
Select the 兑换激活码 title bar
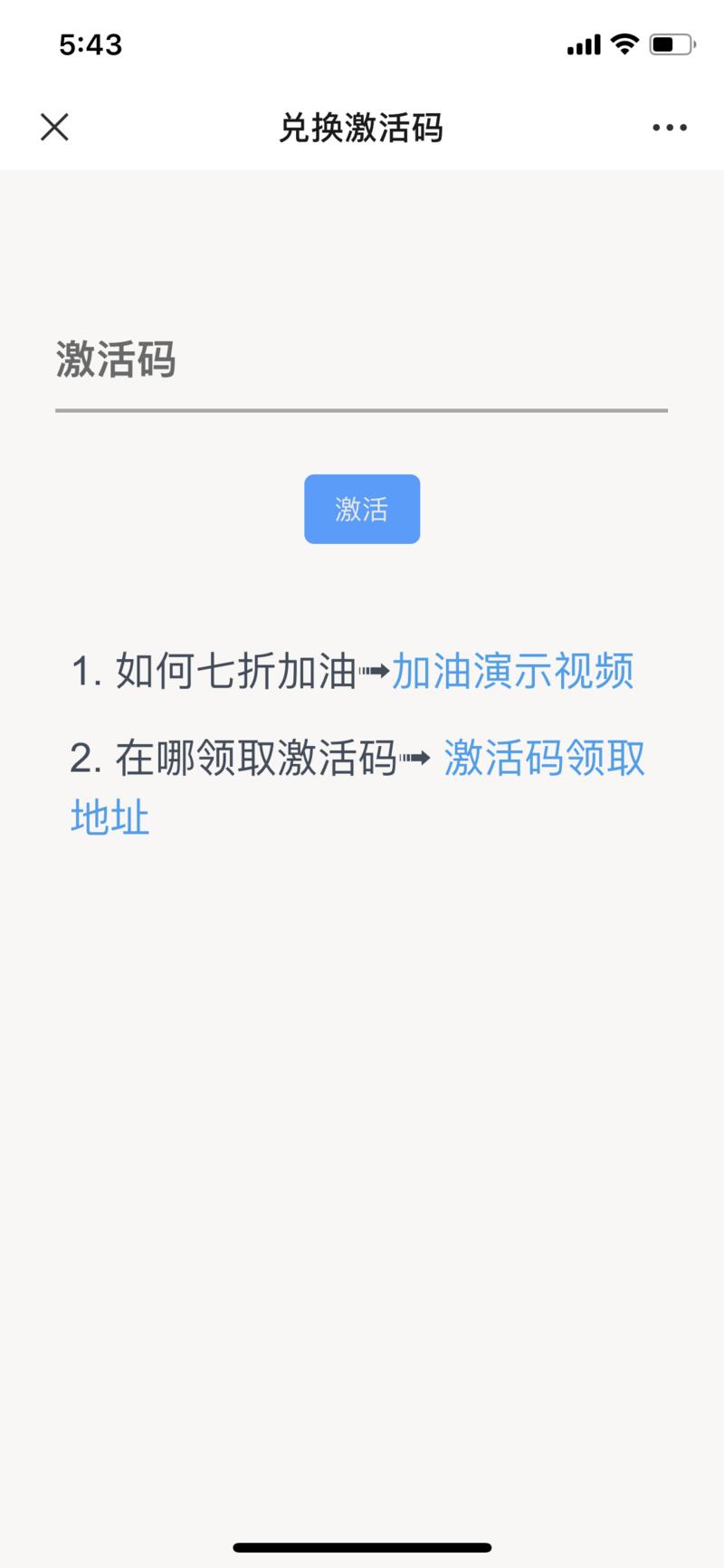click(361, 127)
